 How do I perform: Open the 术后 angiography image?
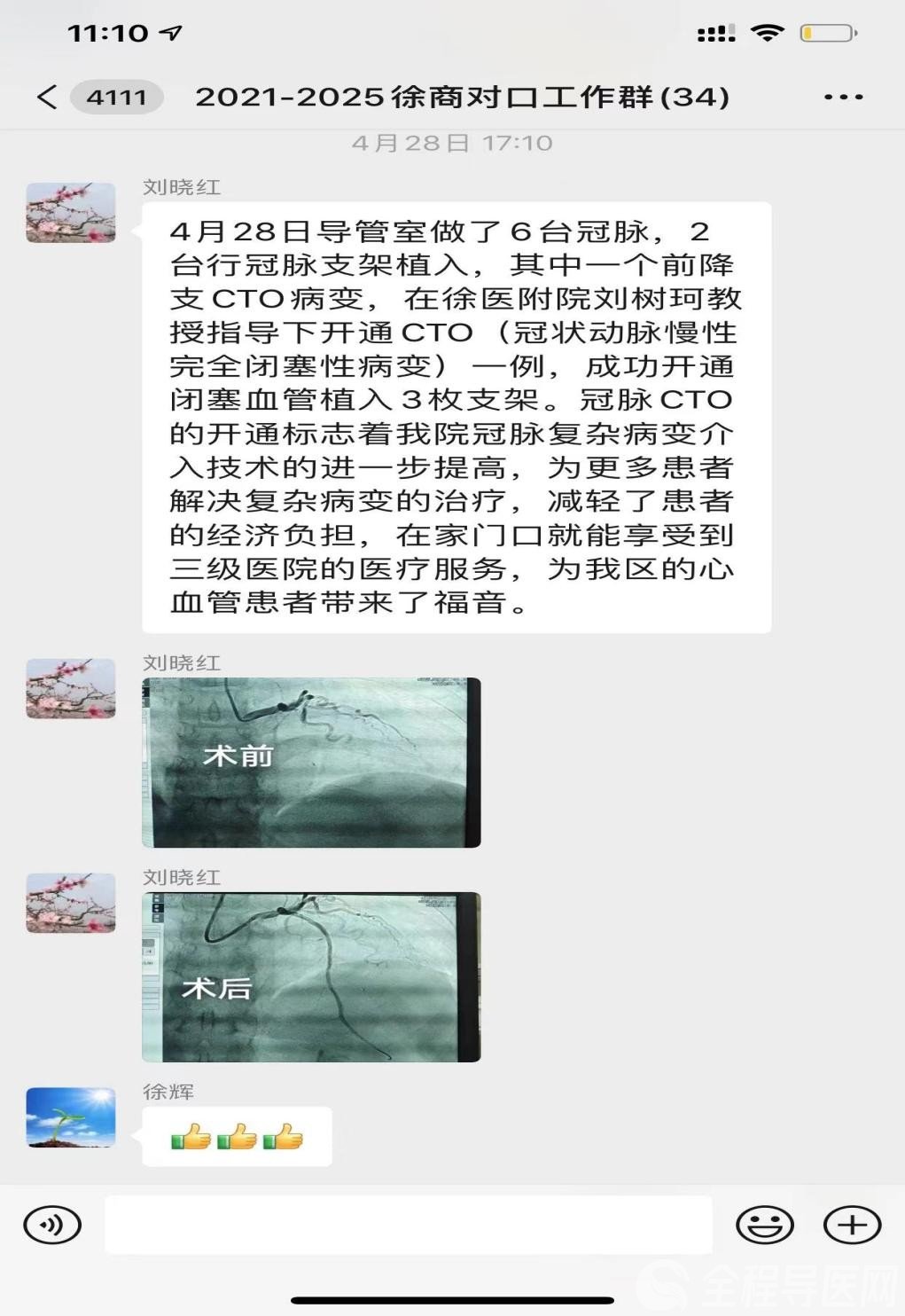(x=311, y=977)
